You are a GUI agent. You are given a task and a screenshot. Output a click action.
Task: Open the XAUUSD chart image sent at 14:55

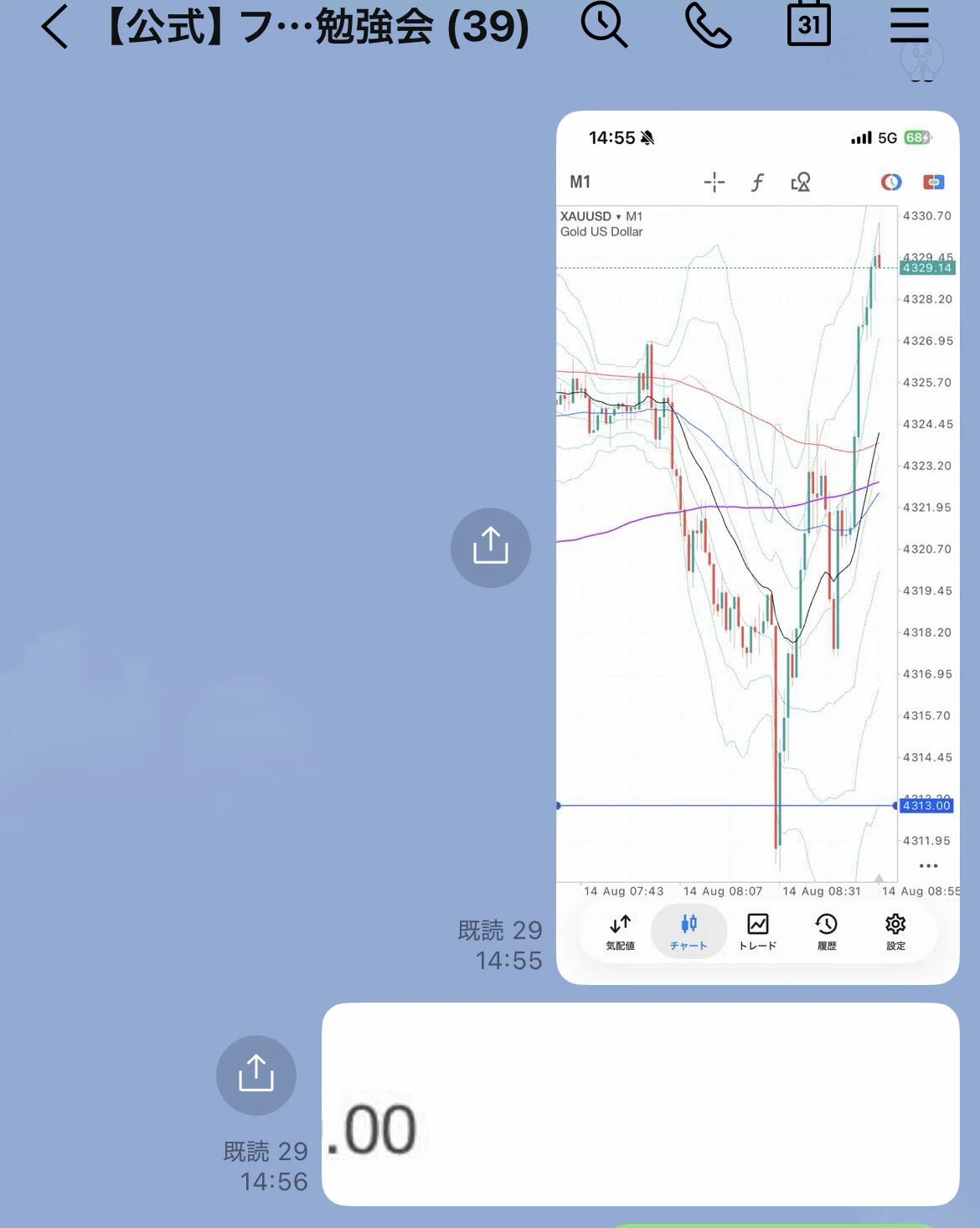pos(758,548)
